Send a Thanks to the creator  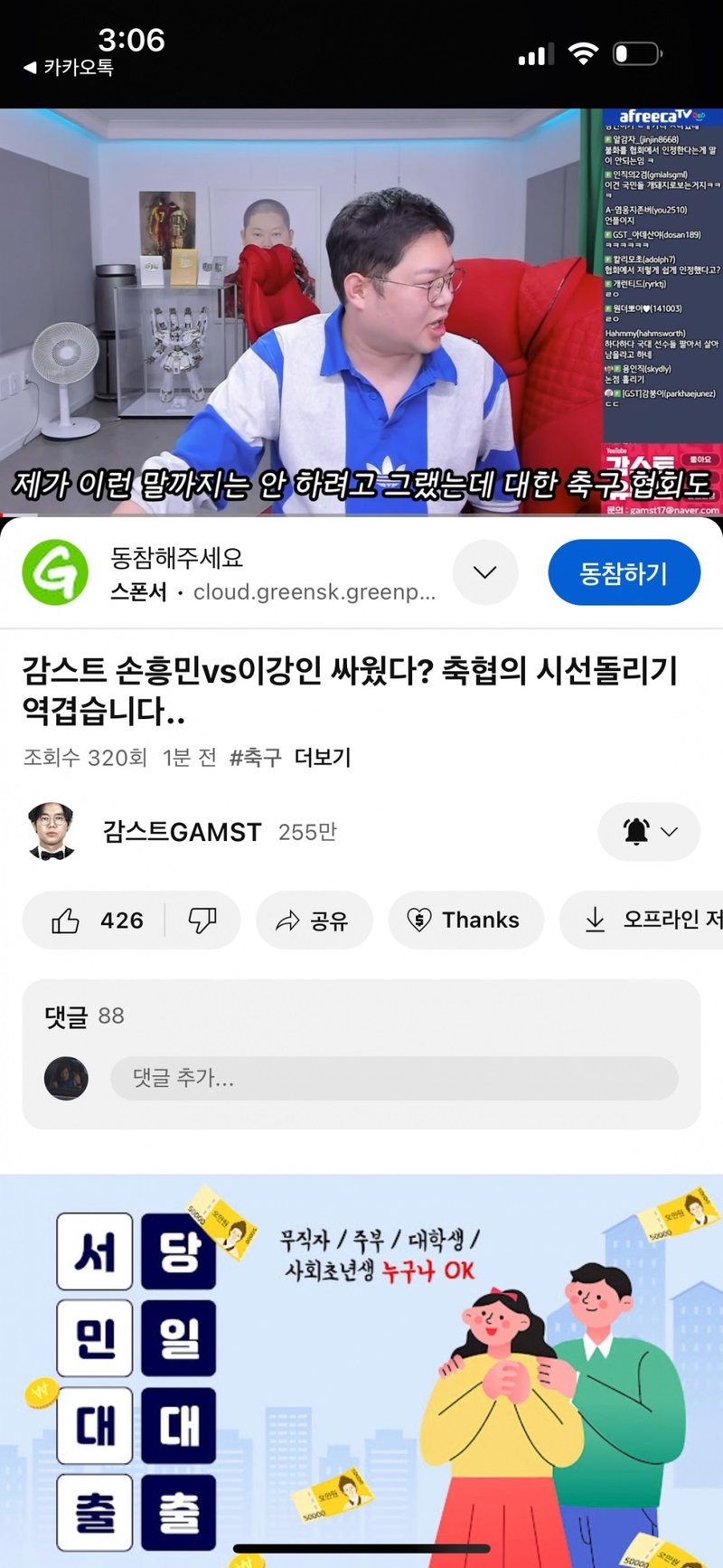465,921
